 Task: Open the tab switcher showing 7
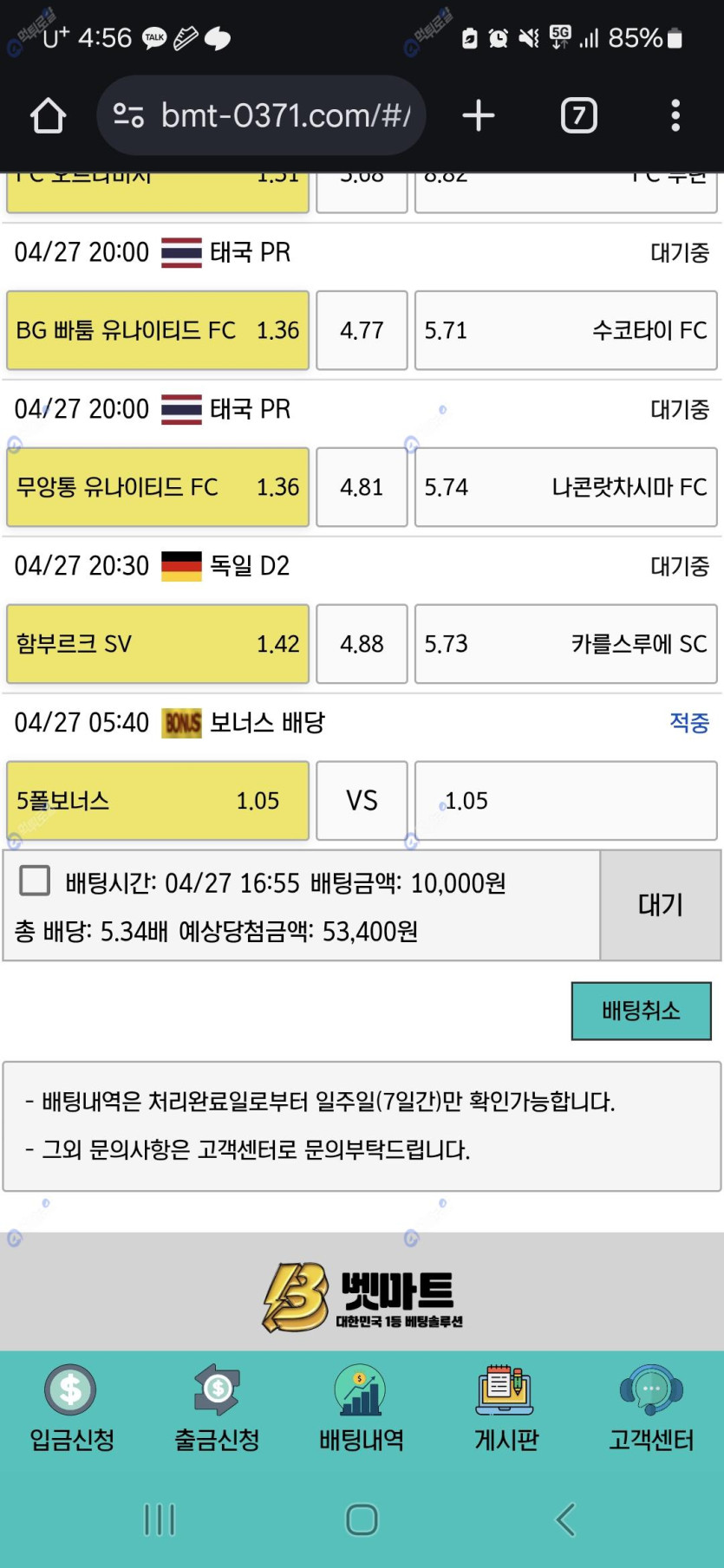(578, 115)
